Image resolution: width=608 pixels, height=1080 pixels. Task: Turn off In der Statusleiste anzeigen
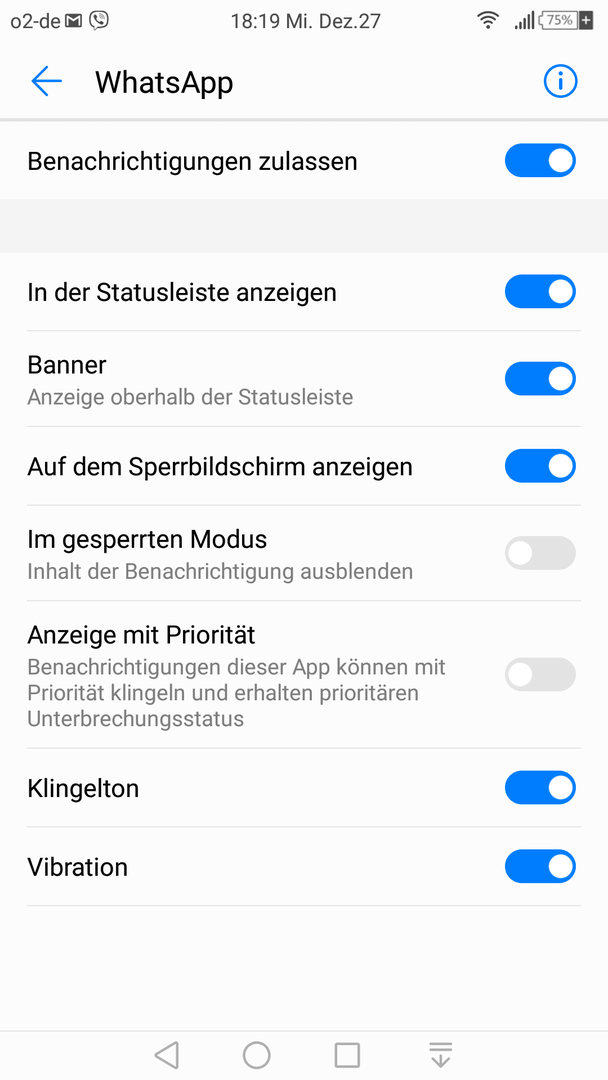click(x=540, y=291)
